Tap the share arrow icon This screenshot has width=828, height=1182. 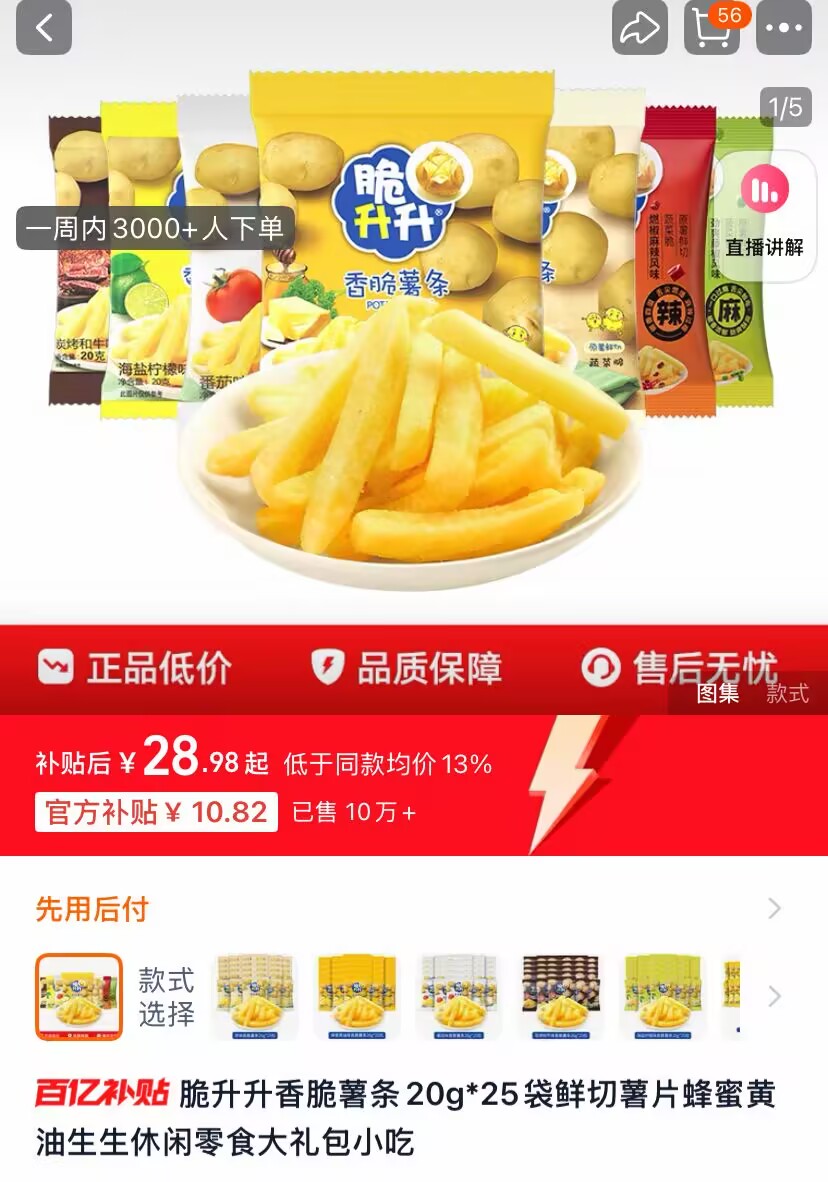(x=637, y=29)
